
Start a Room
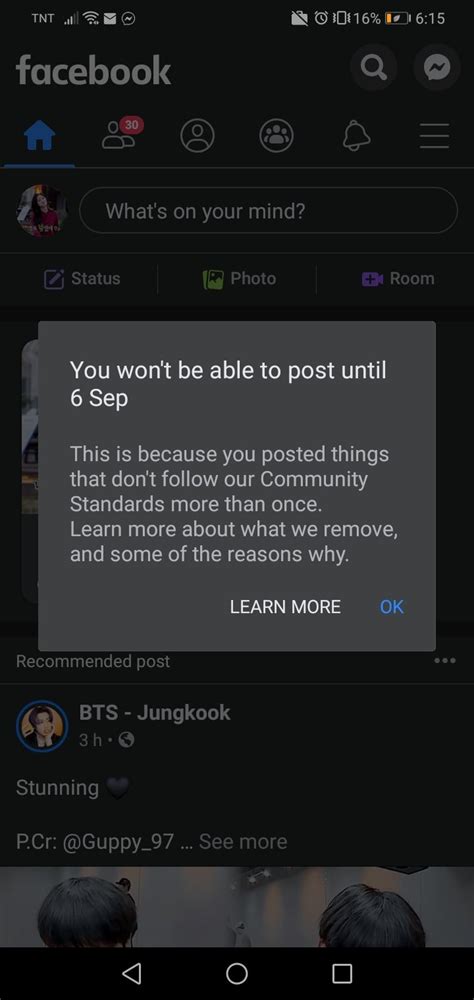[x=398, y=279]
